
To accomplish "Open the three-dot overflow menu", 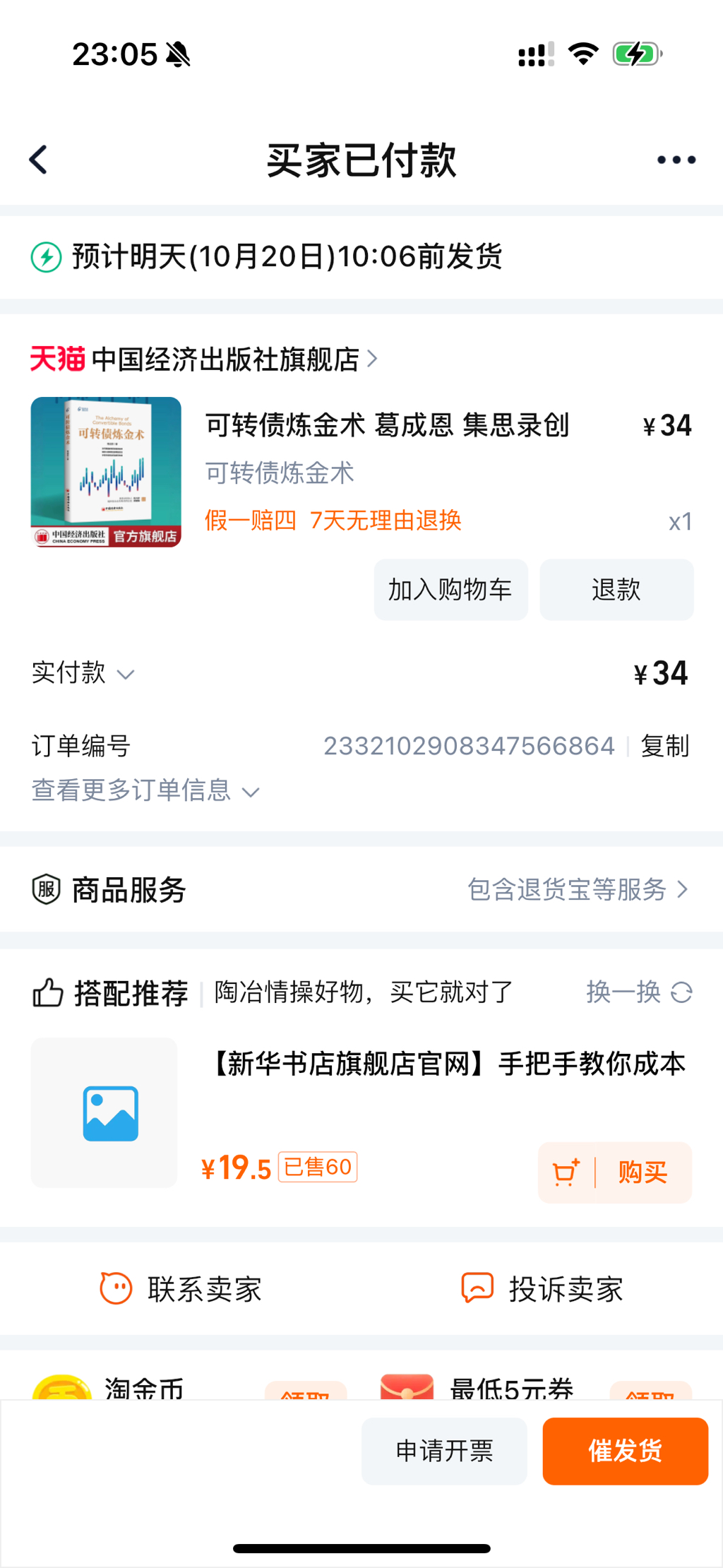I will [676, 160].
